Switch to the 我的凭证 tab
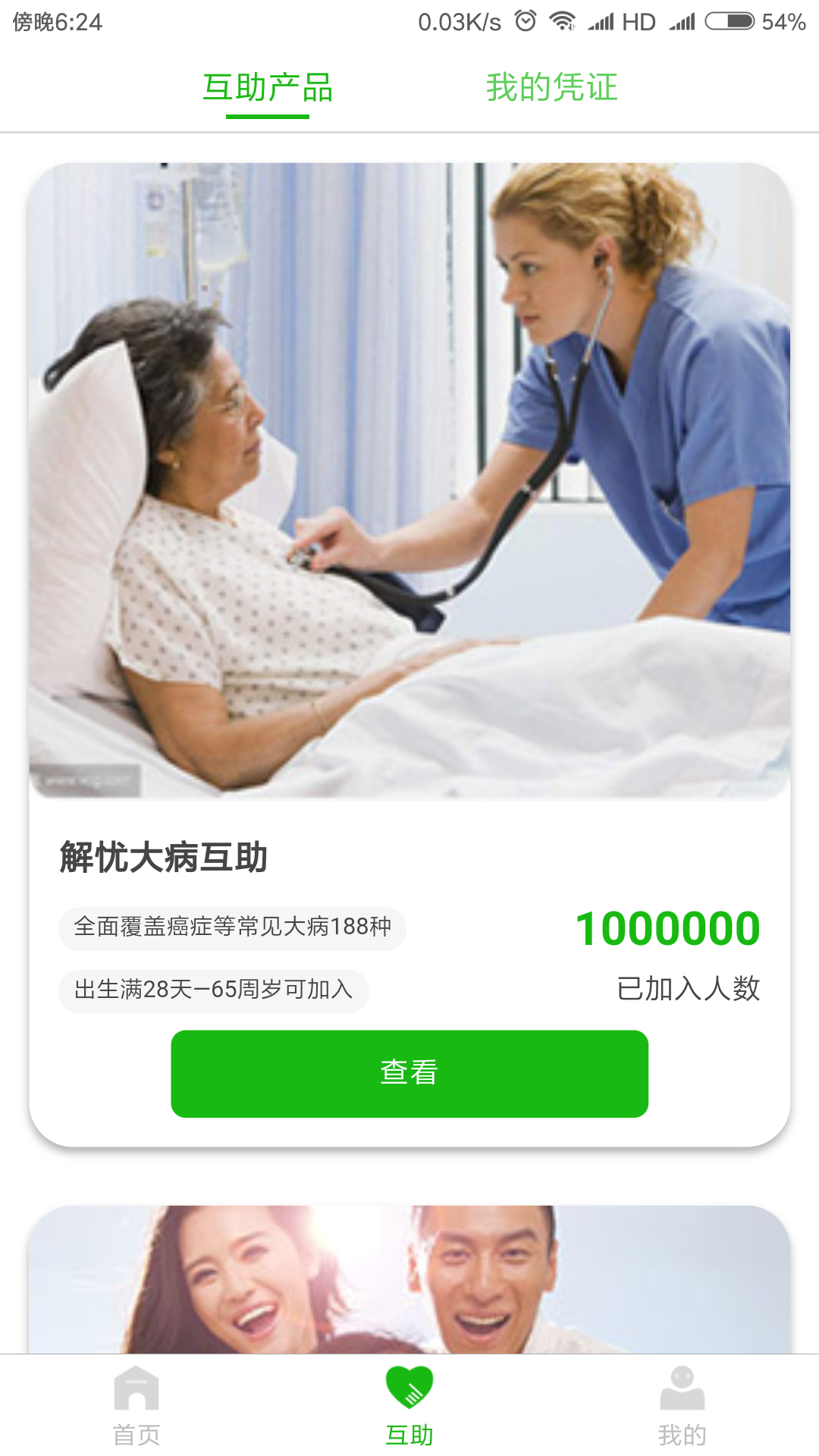This screenshot has width=819, height=1456. pos(551,88)
